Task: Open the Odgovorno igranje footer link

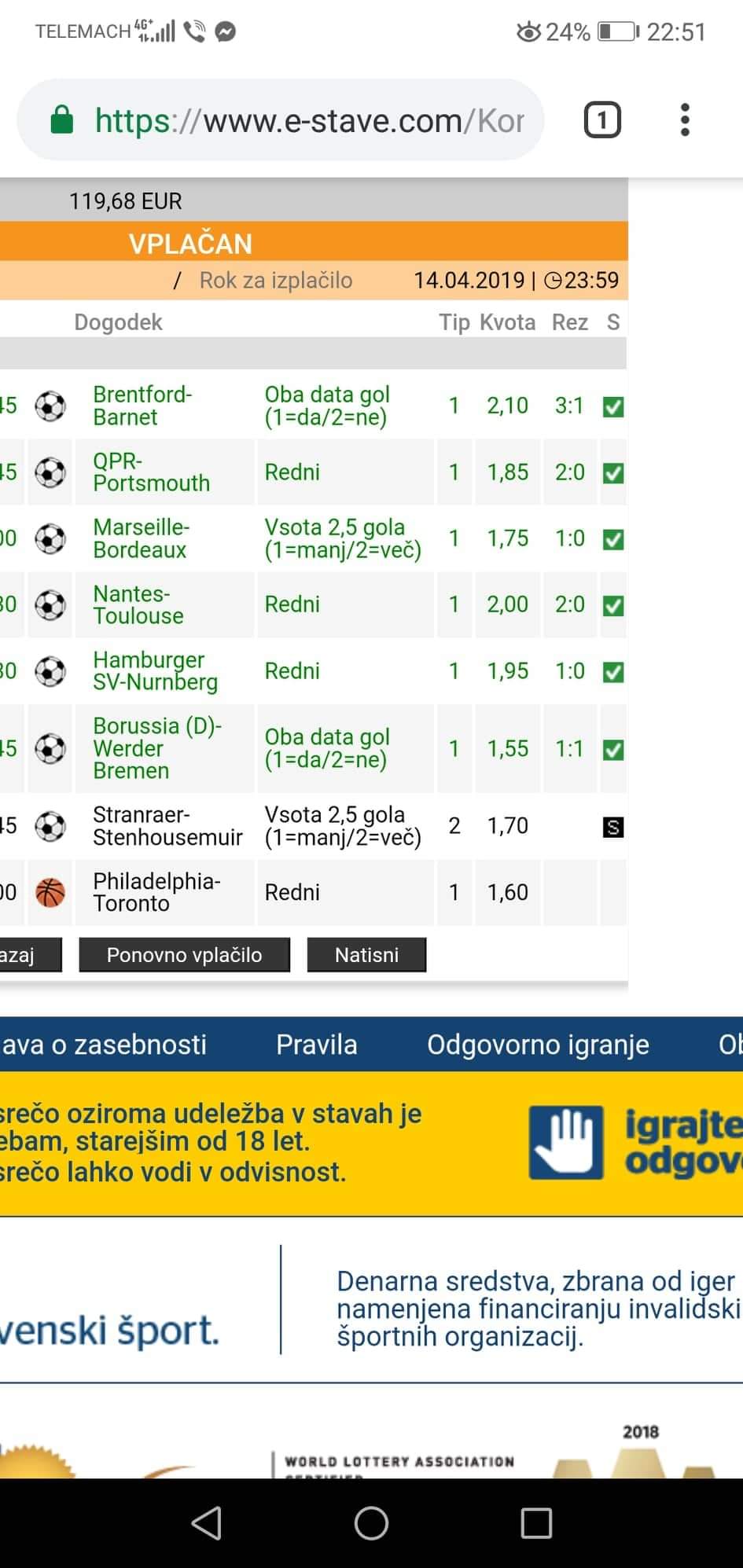Action: coord(538,1045)
